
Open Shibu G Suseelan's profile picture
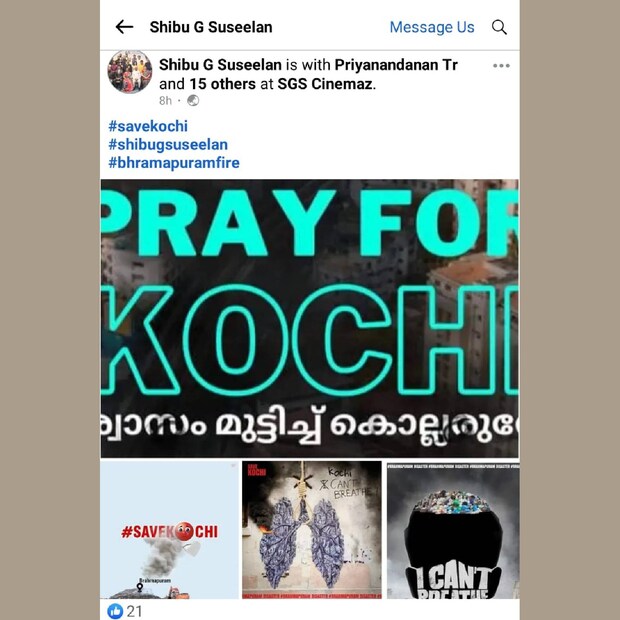pyautogui.click(x=130, y=72)
